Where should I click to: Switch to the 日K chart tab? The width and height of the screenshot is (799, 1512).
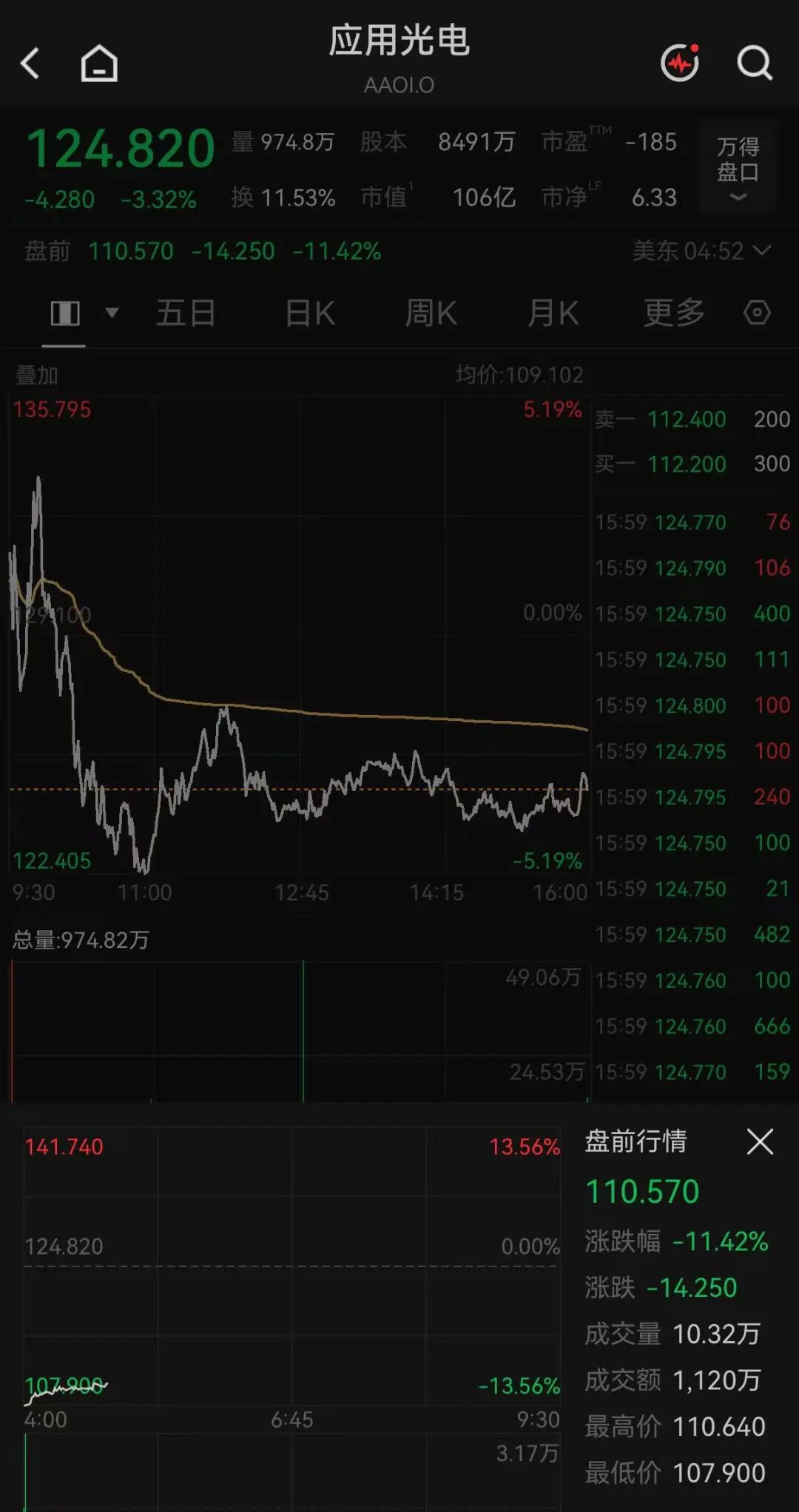coord(310,313)
